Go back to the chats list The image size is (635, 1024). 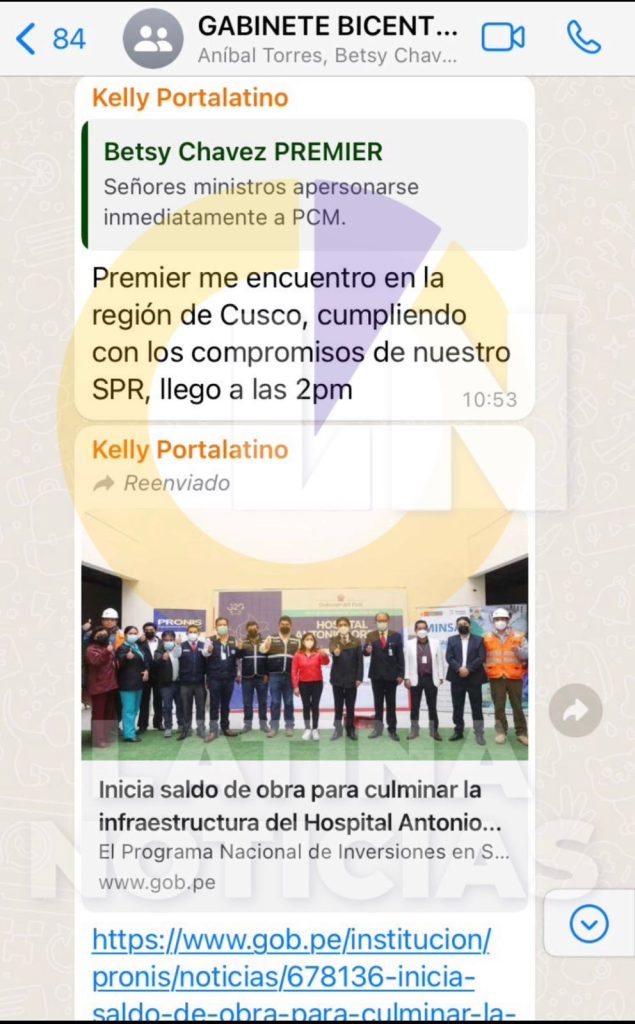pos(48,38)
